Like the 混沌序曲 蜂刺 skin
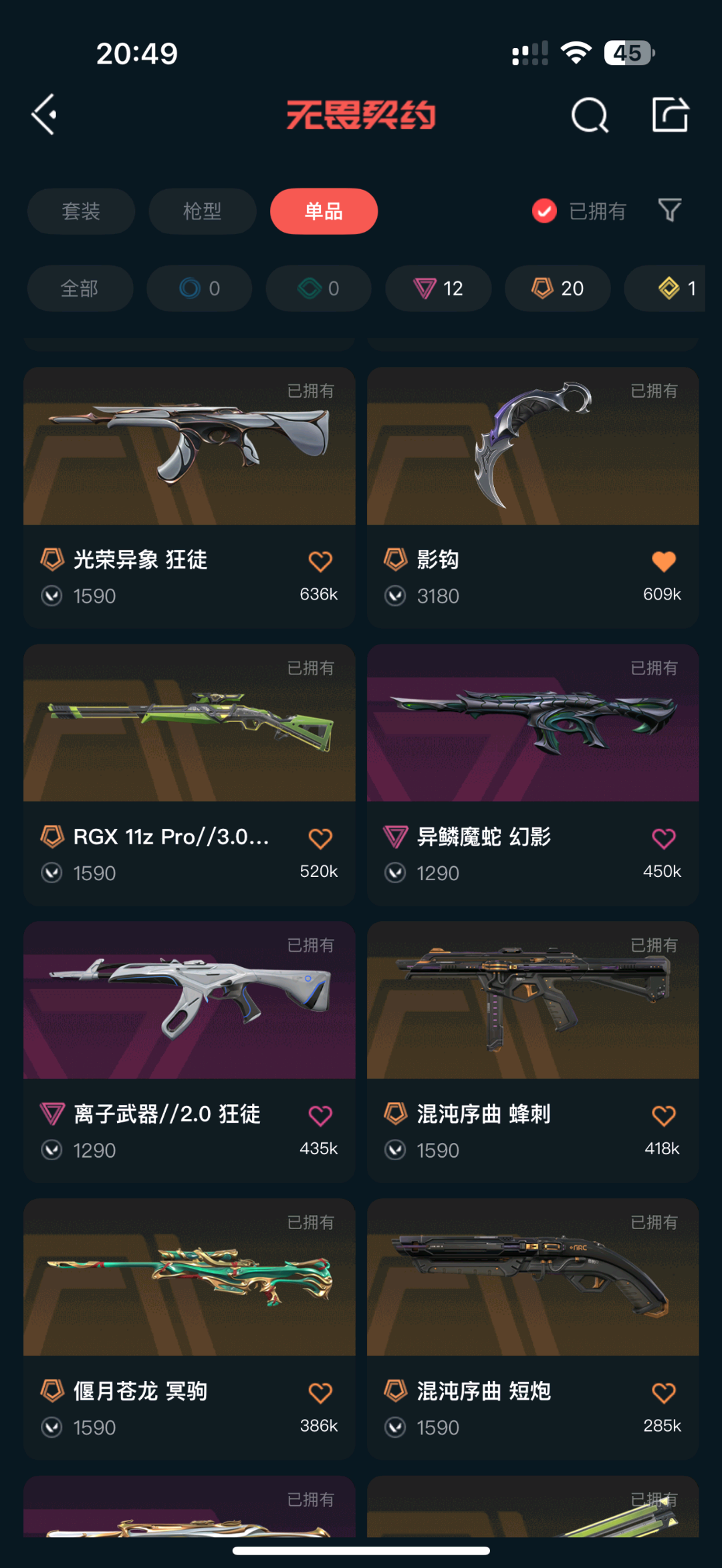The height and width of the screenshot is (1568, 722). [664, 1116]
